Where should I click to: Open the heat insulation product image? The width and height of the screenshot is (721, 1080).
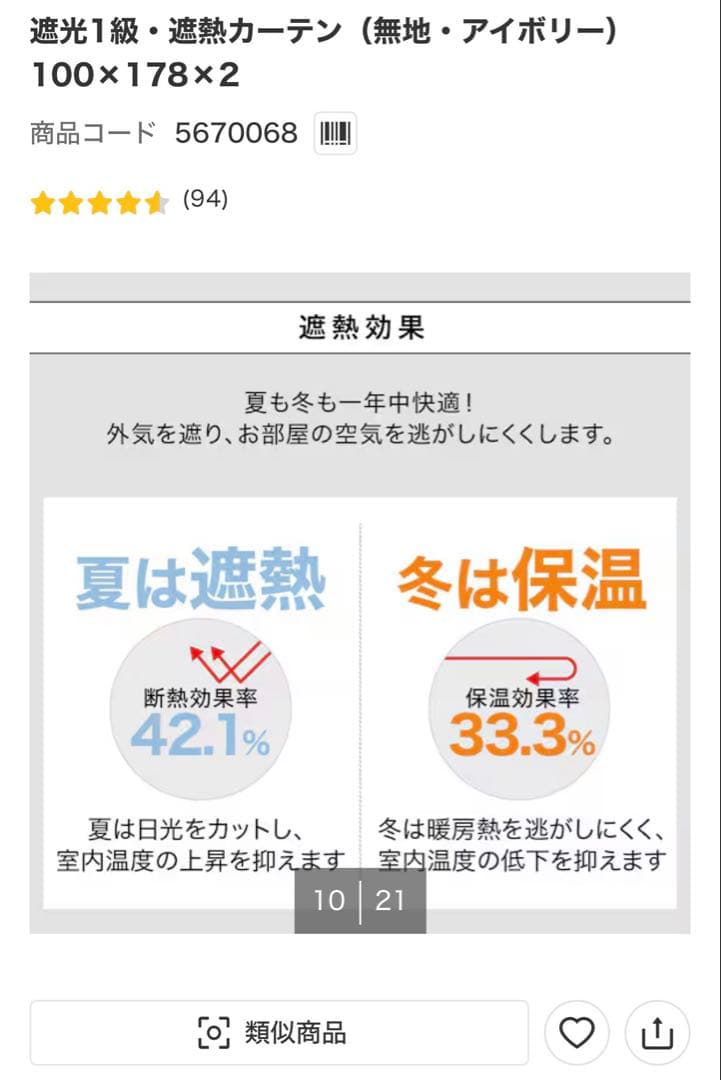[x=360, y=620]
